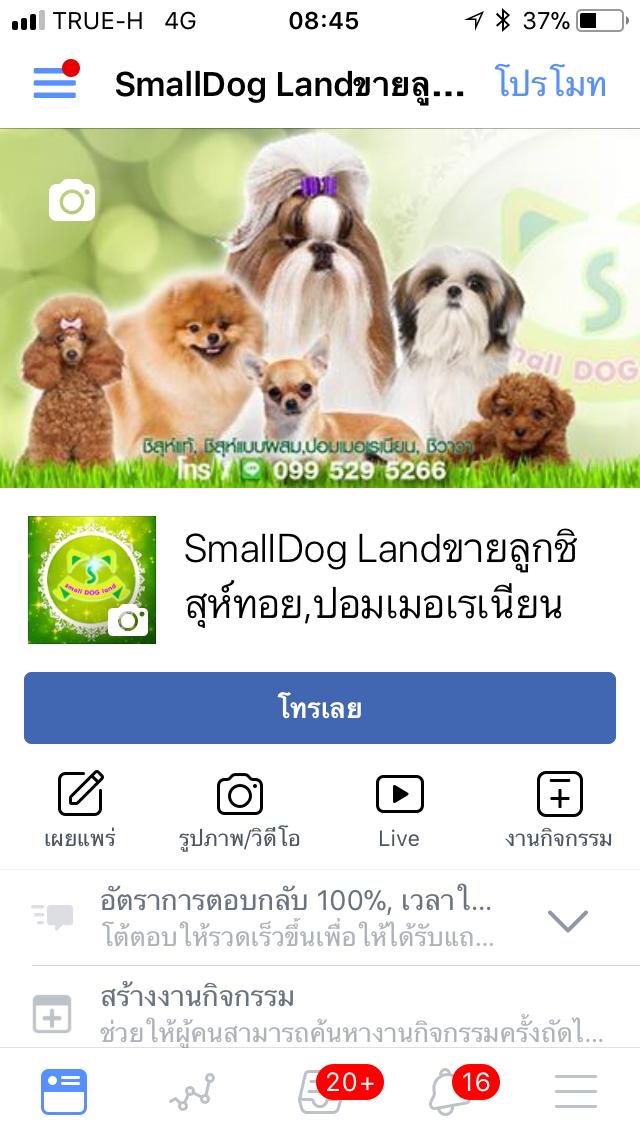Add รูปภาพ/วิดีโอ photo or video
This screenshot has width=640, height=1136.
240,810
